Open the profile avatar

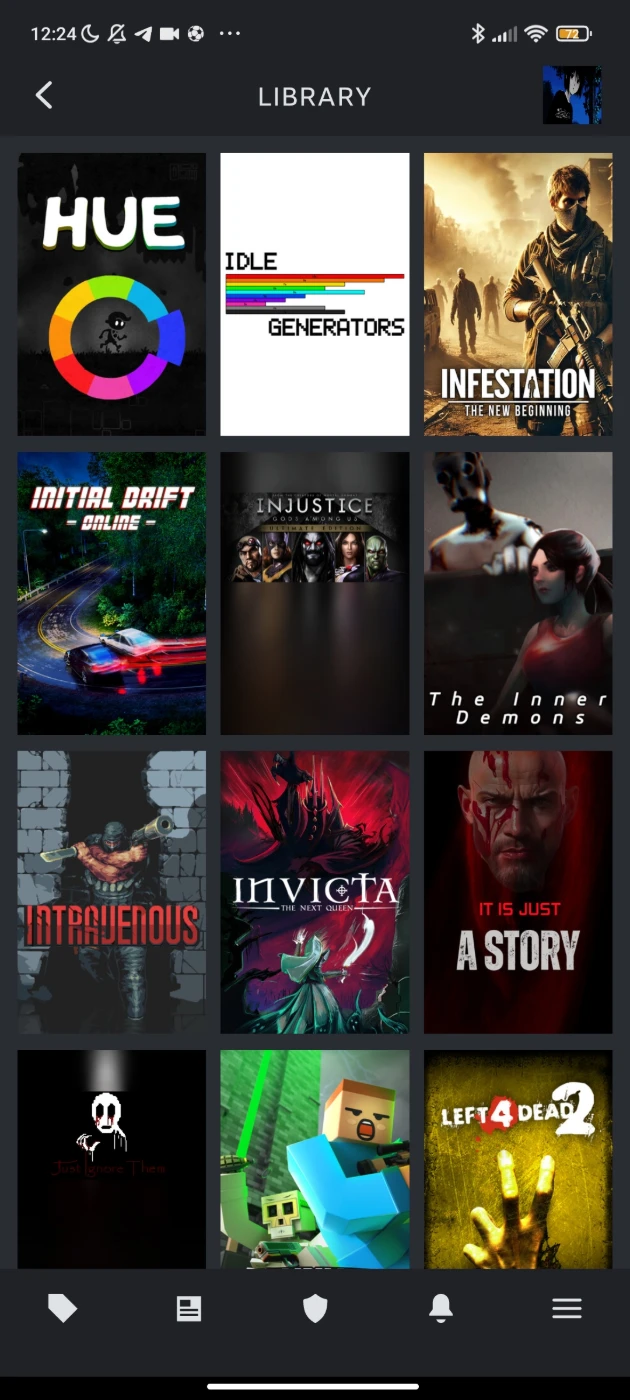tap(572, 96)
